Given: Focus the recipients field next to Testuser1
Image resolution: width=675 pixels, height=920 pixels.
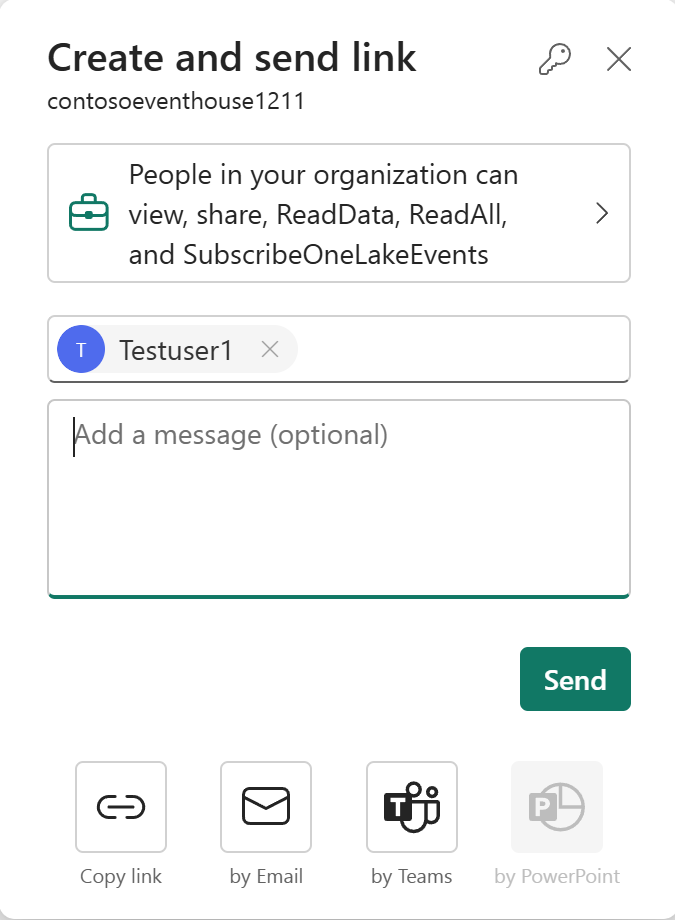Looking at the screenshot, I should tap(463, 350).
